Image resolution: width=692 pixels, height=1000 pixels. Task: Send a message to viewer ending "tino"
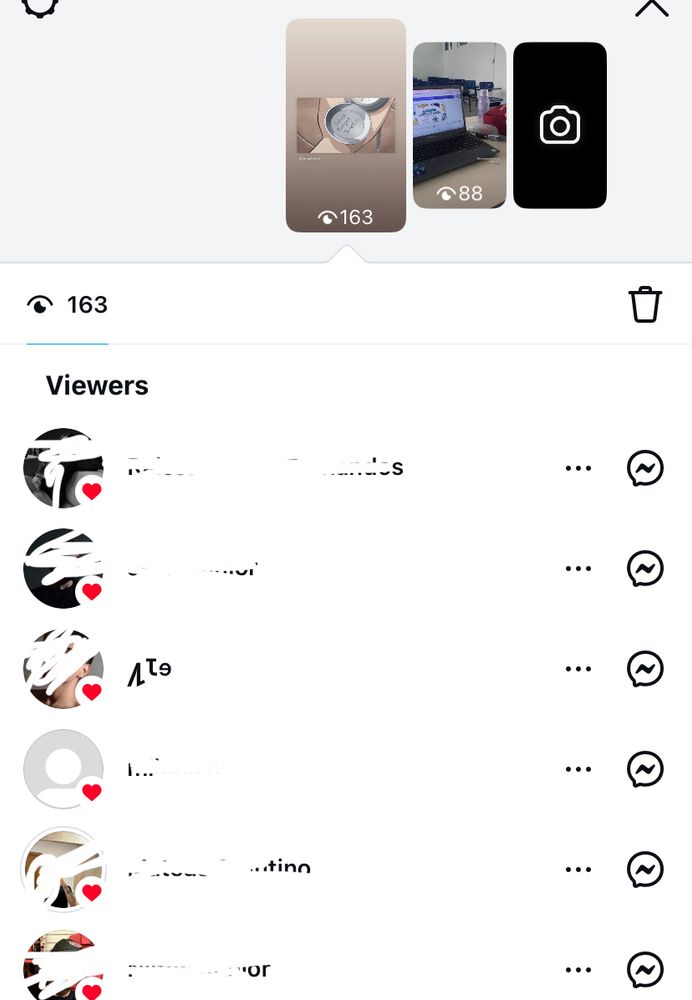coord(645,870)
